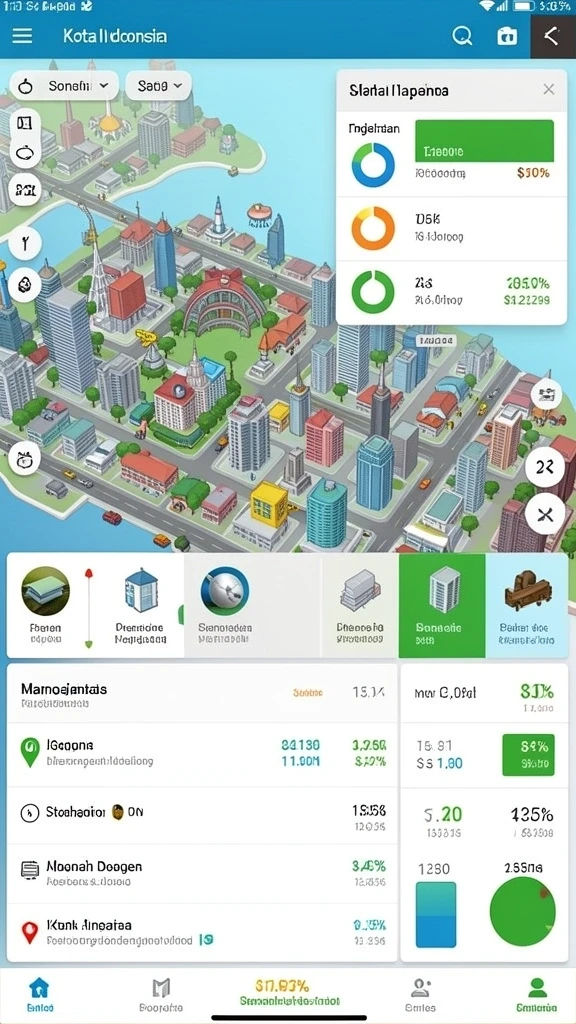Tap the green 84% button
This screenshot has height=1024, width=576.
coord(528,754)
